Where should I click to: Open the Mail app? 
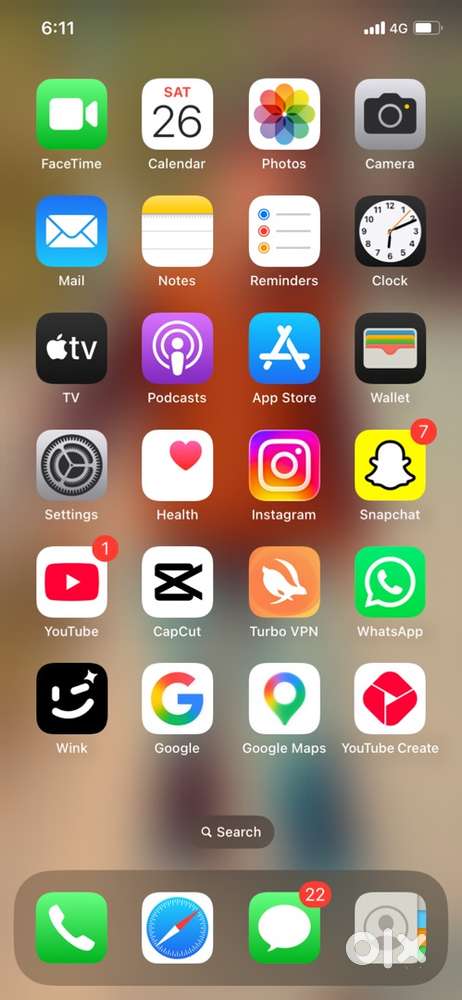click(71, 231)
